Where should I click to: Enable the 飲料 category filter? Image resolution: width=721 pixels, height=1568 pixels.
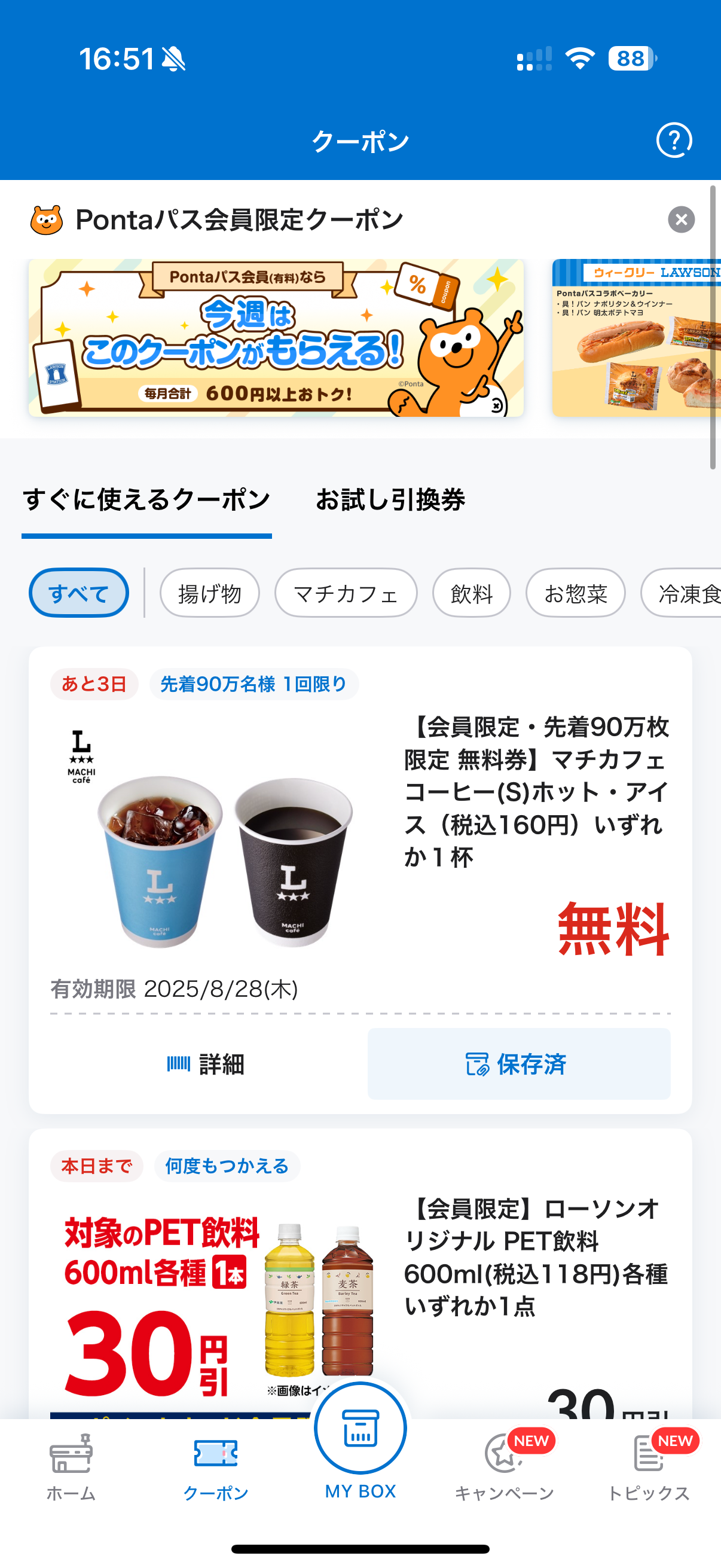pos(472,592)
